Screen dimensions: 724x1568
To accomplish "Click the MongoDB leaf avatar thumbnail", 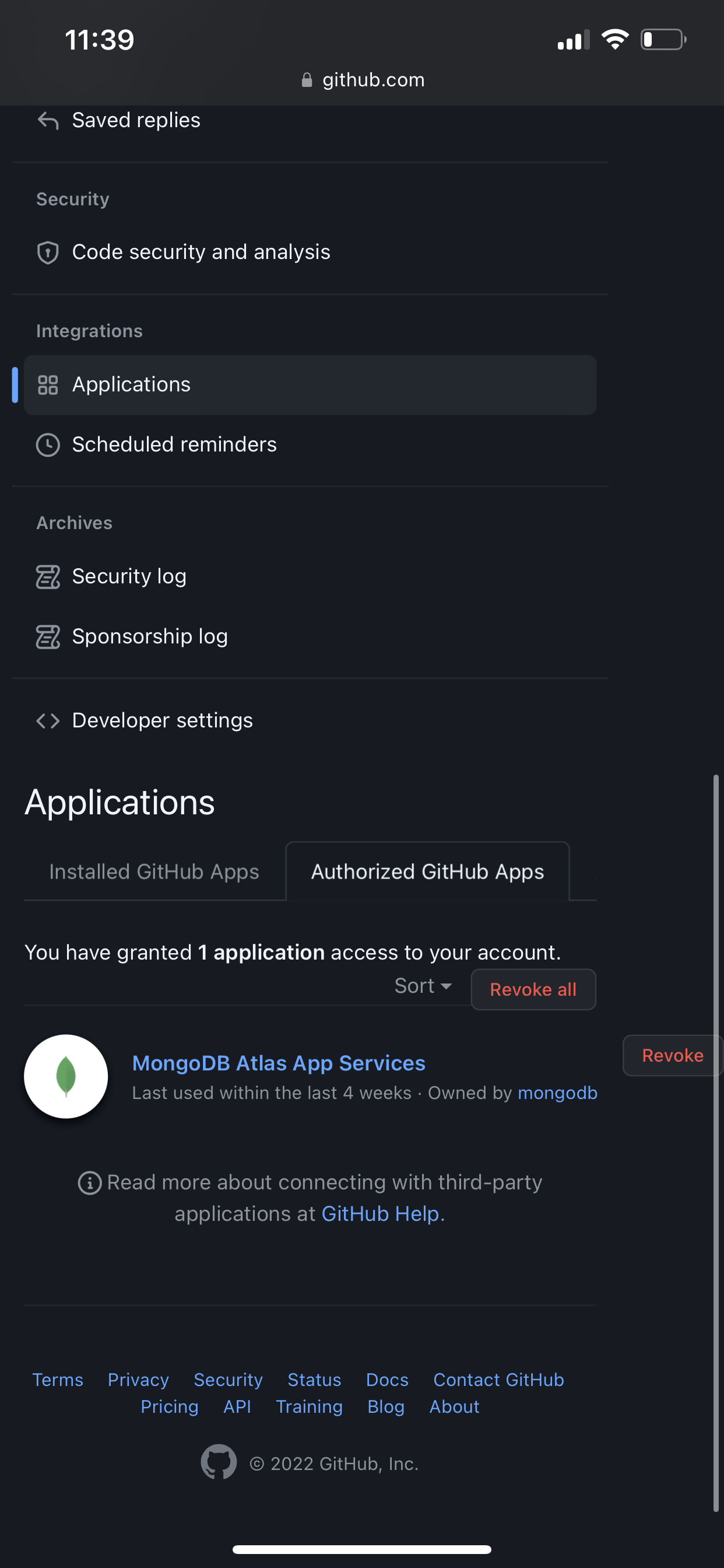I will pos(65,1076).
